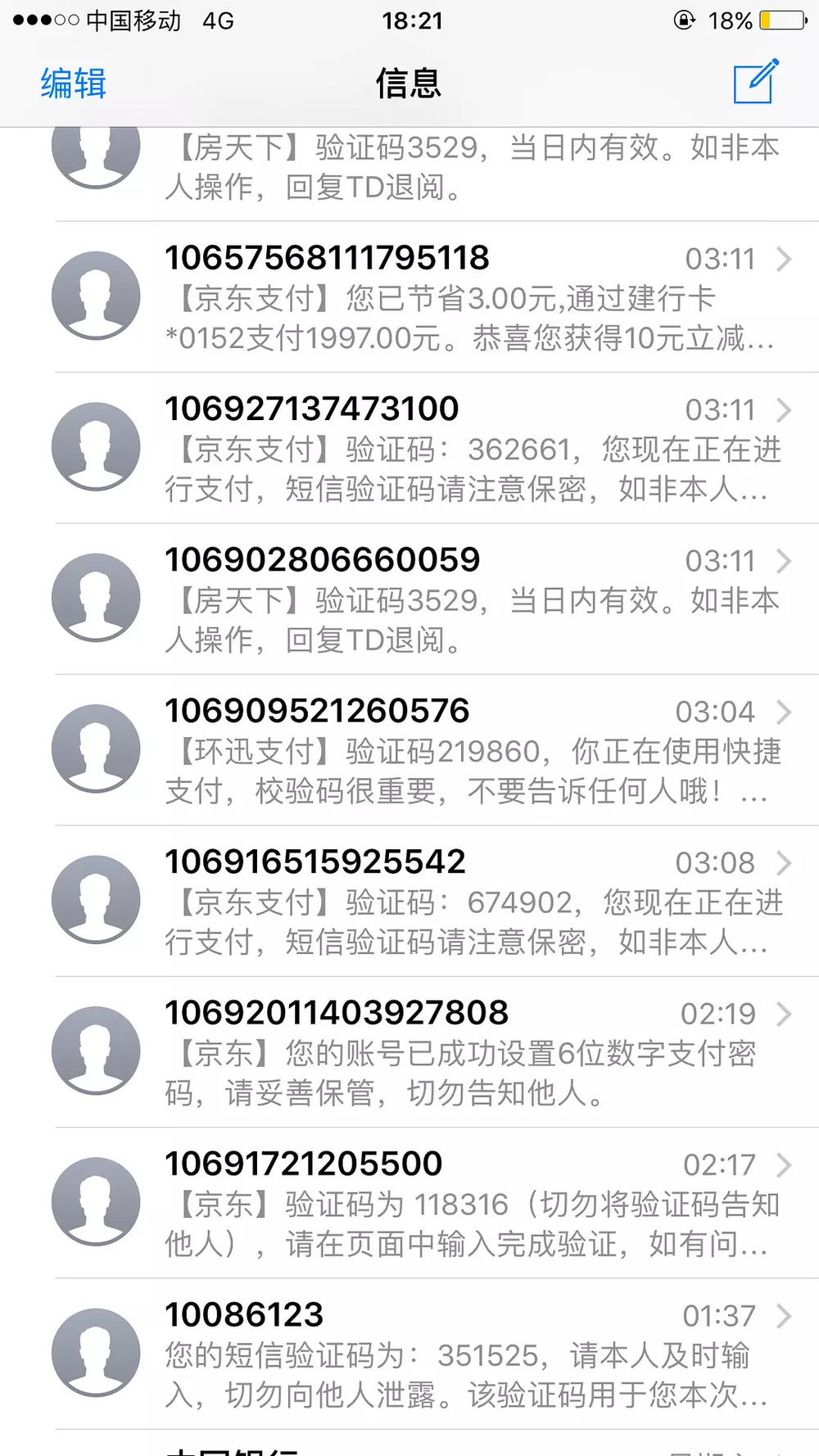Compose a new message

tap(755, 82)
